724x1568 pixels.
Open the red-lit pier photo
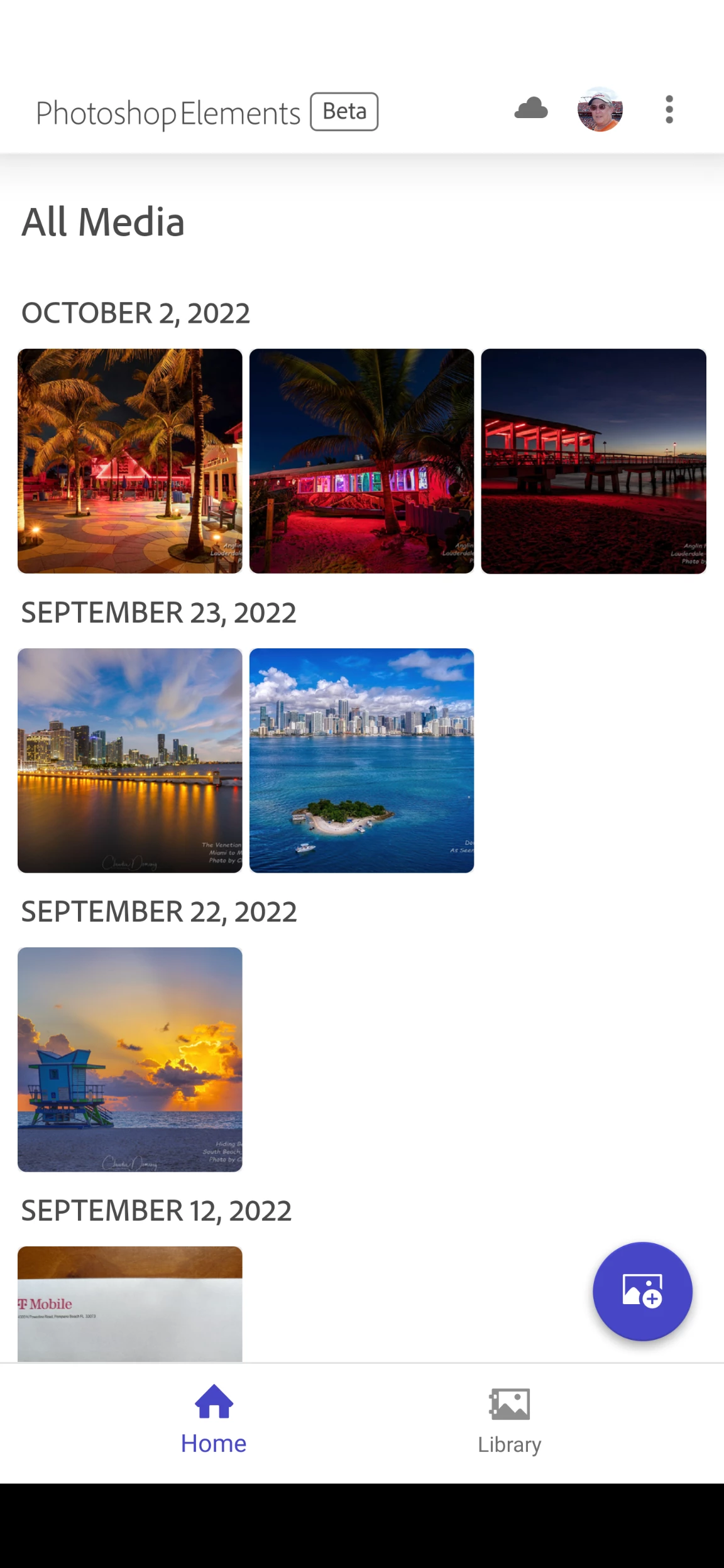click(x=593, y=460)
